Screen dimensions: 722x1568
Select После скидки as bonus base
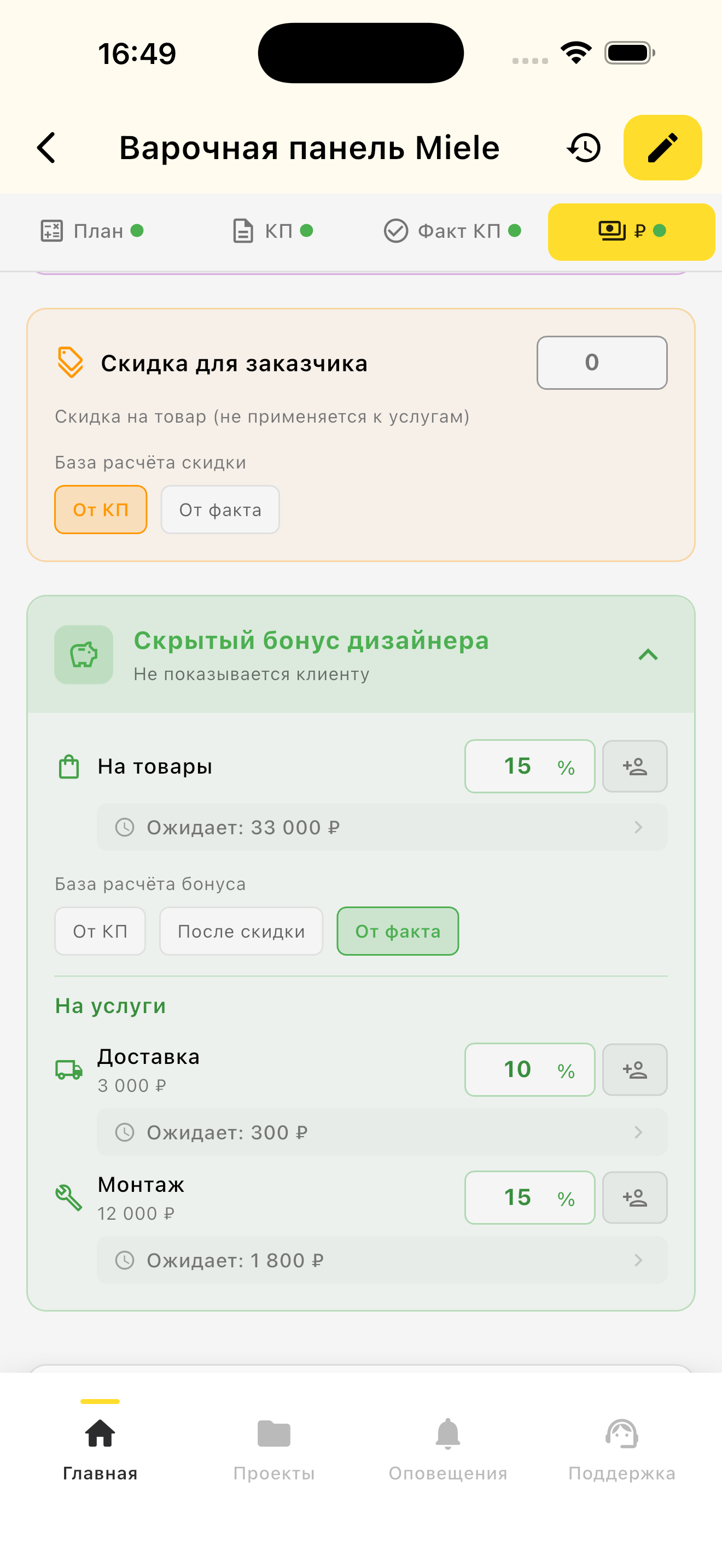pos(241,931)
